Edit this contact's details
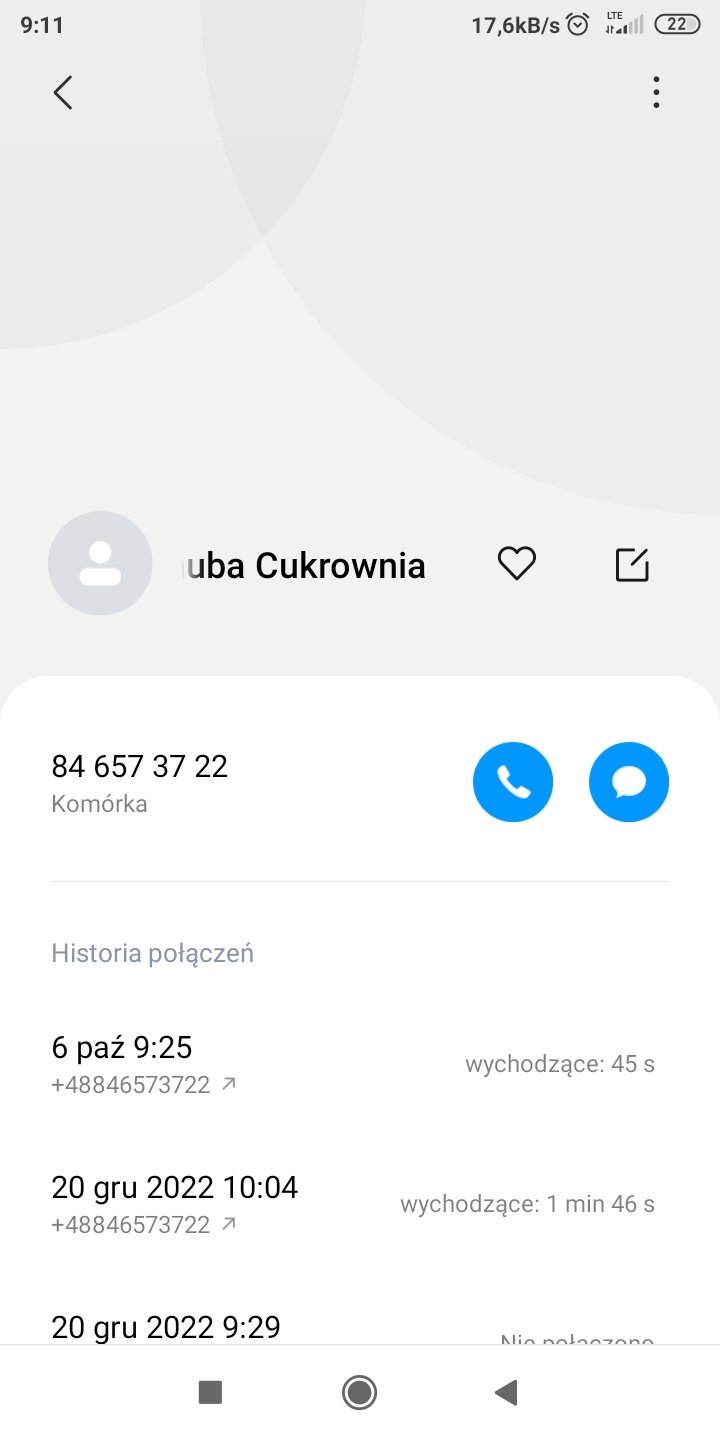720x1440 pixels. click(x=632, y=564)
